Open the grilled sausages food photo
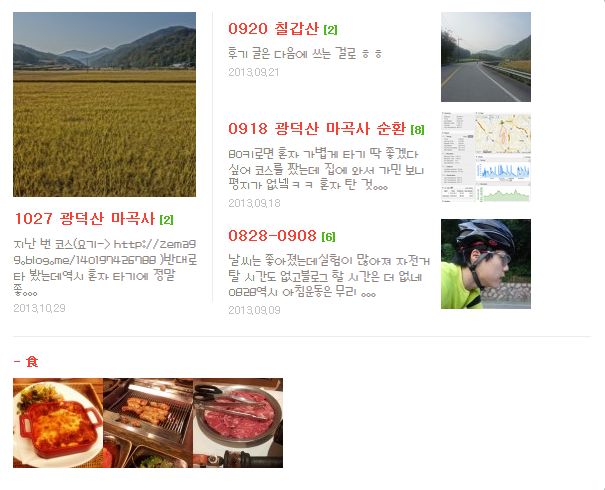 pyautogui.click(x=147, y=422)
